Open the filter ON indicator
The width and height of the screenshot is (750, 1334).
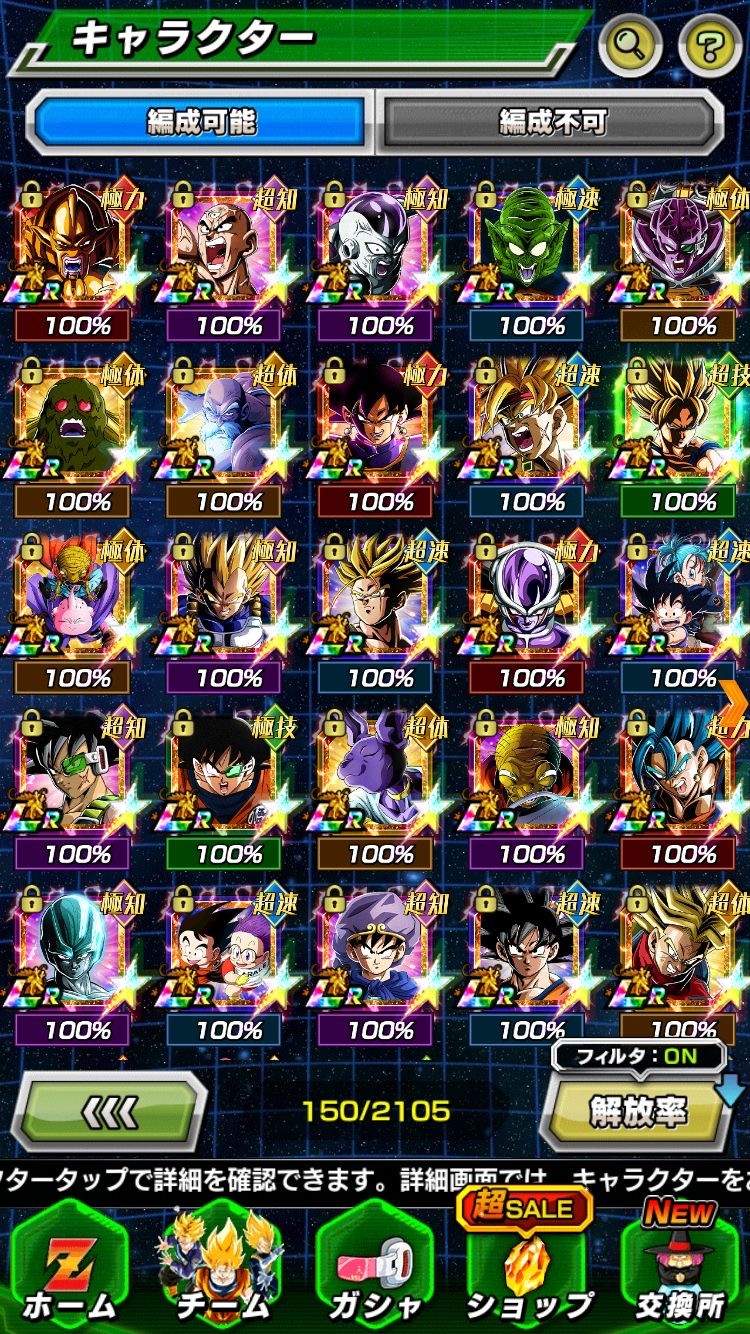[640, 1056]
